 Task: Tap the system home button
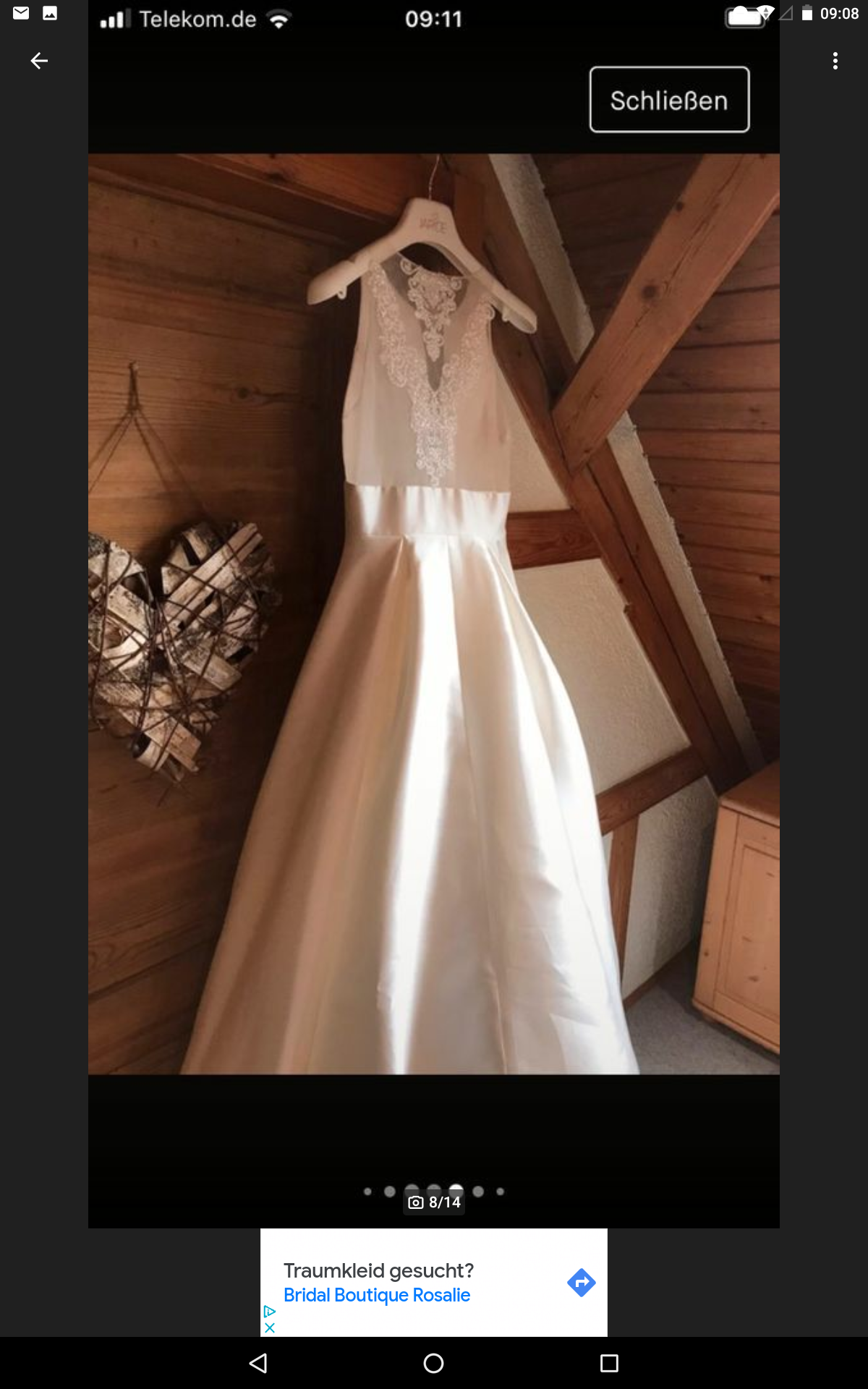[x=433, y=1364]
